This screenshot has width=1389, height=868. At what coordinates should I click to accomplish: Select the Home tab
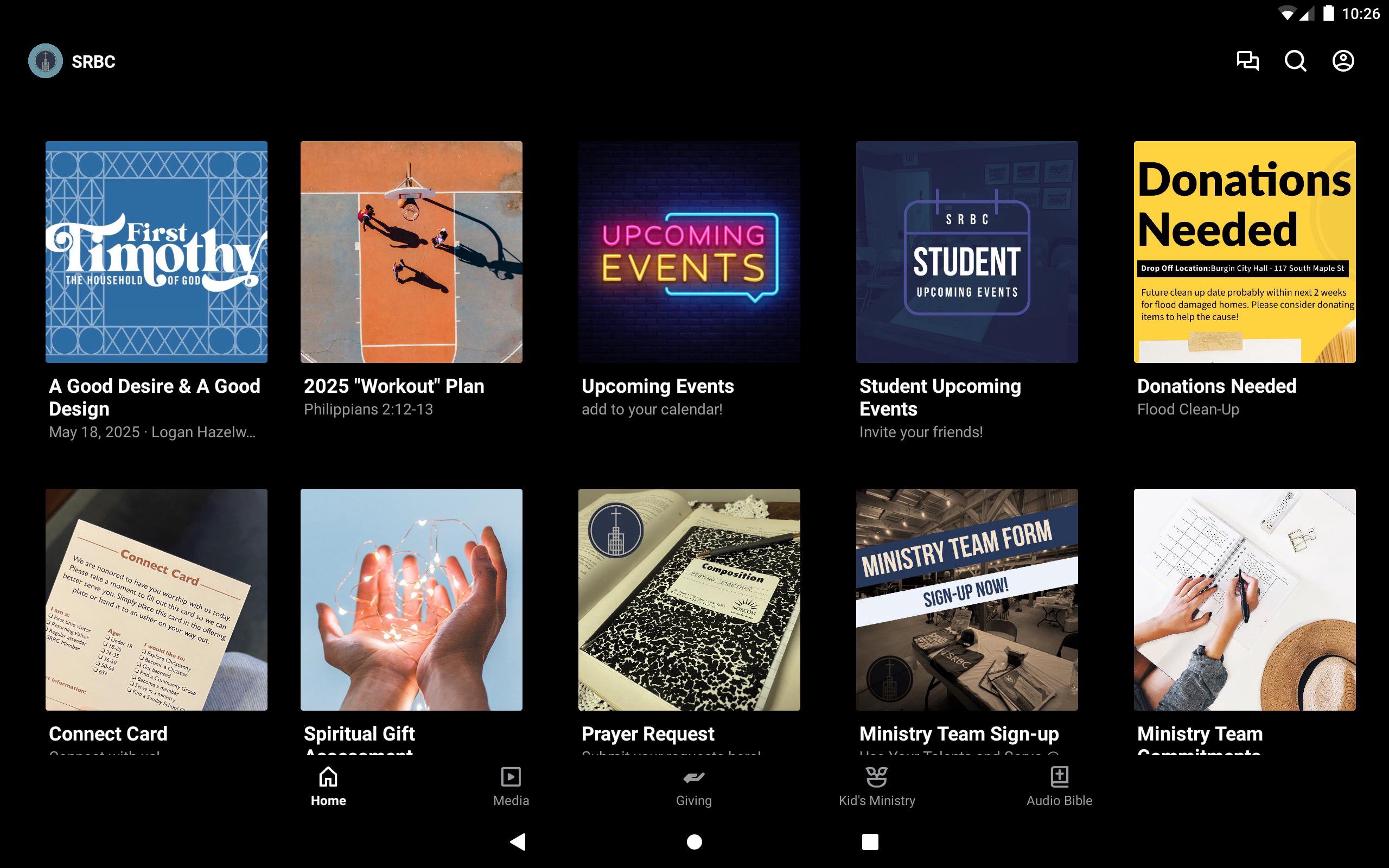pos(328,786)
